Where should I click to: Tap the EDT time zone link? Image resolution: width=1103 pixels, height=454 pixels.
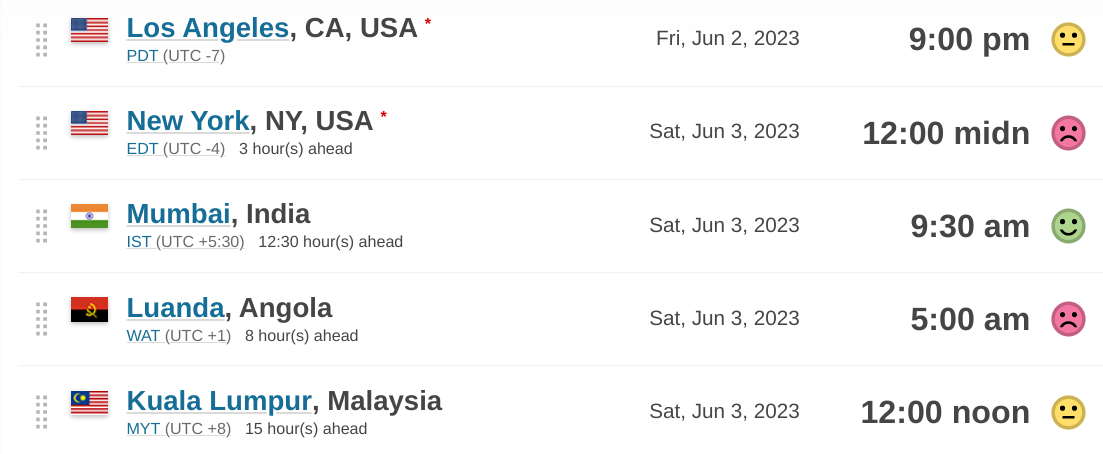[143, 149]
